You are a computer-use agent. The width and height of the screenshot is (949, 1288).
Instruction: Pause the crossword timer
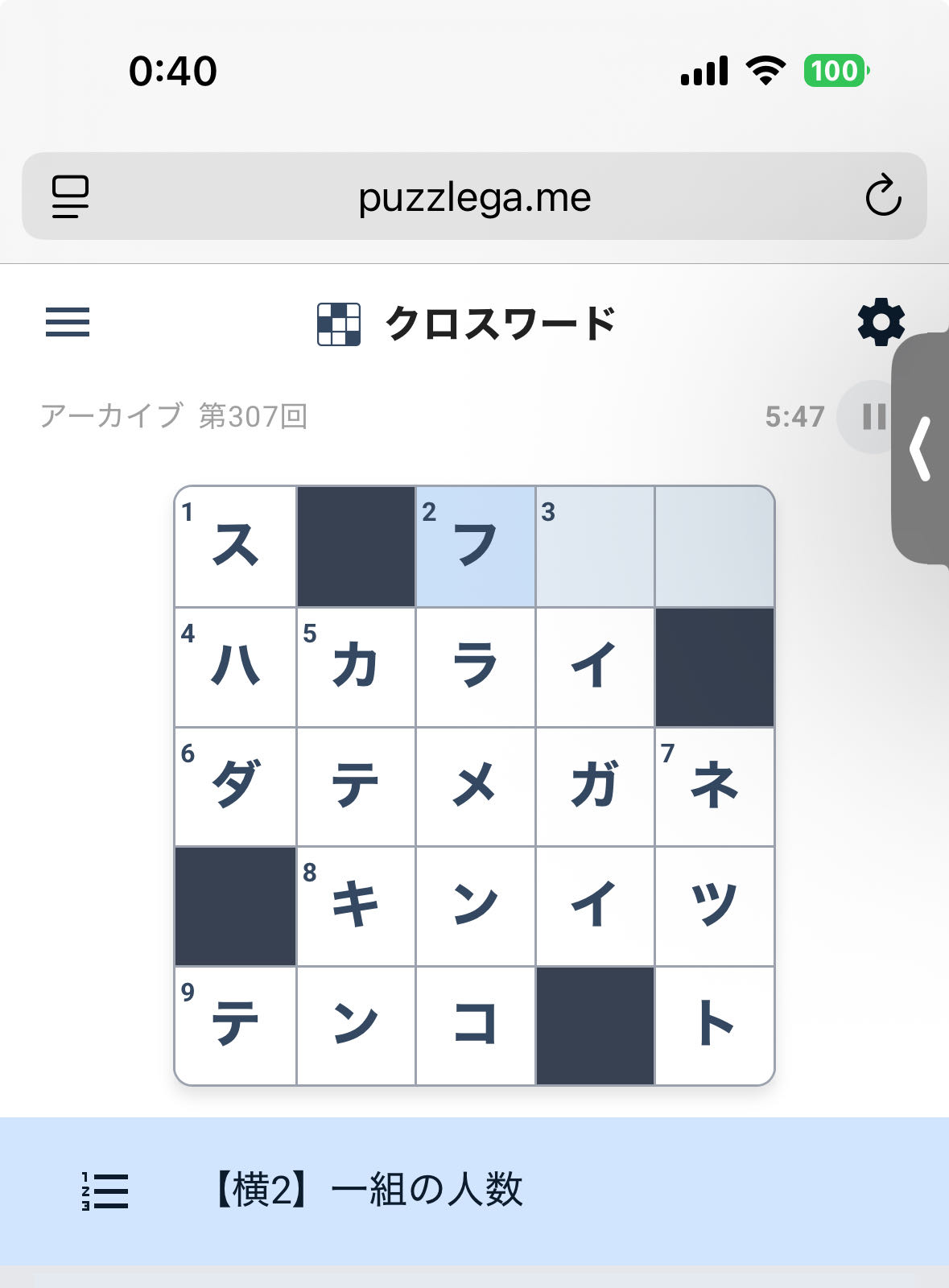click(x=873, y=417)
